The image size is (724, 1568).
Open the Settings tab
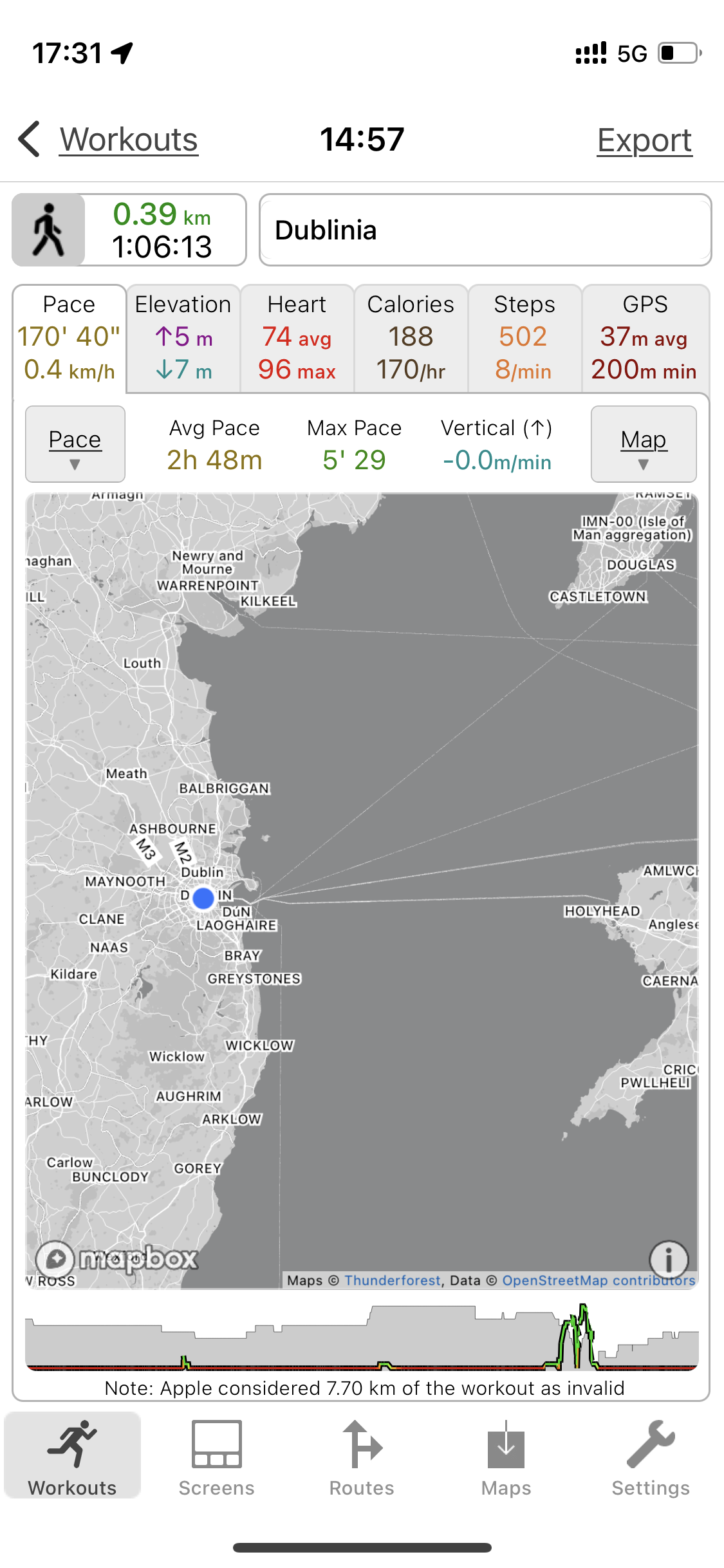[x=651, y=1459]
